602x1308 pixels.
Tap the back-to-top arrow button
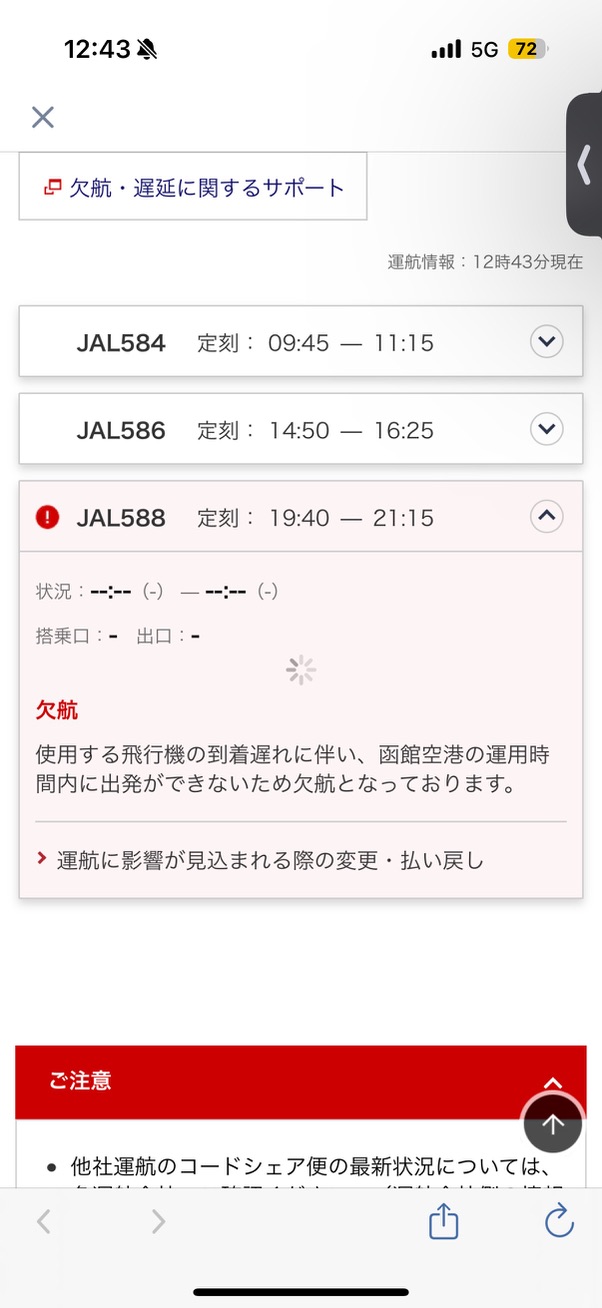coord(553,1123)
